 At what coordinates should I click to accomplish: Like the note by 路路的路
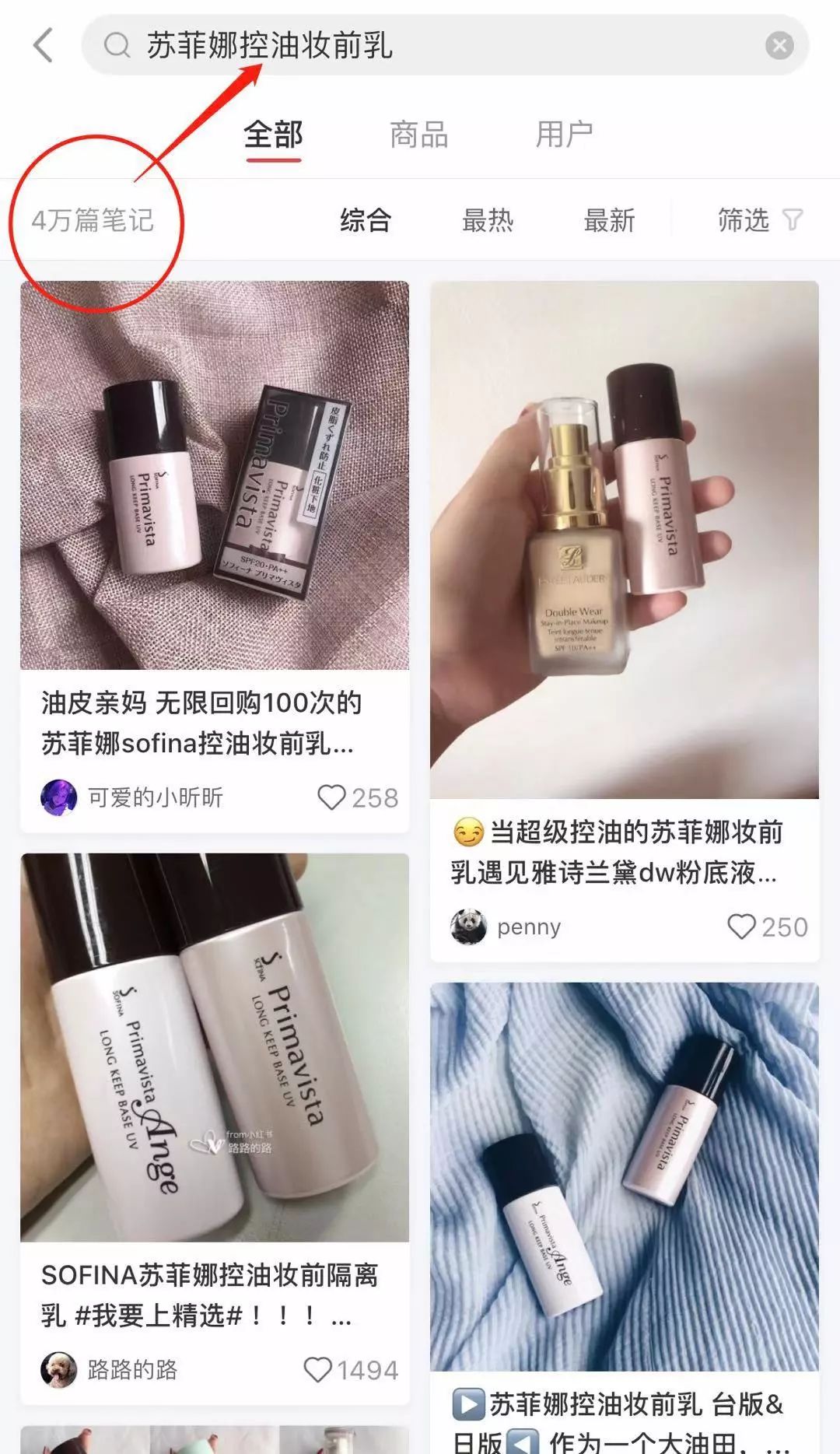(x=317, y=1370)
